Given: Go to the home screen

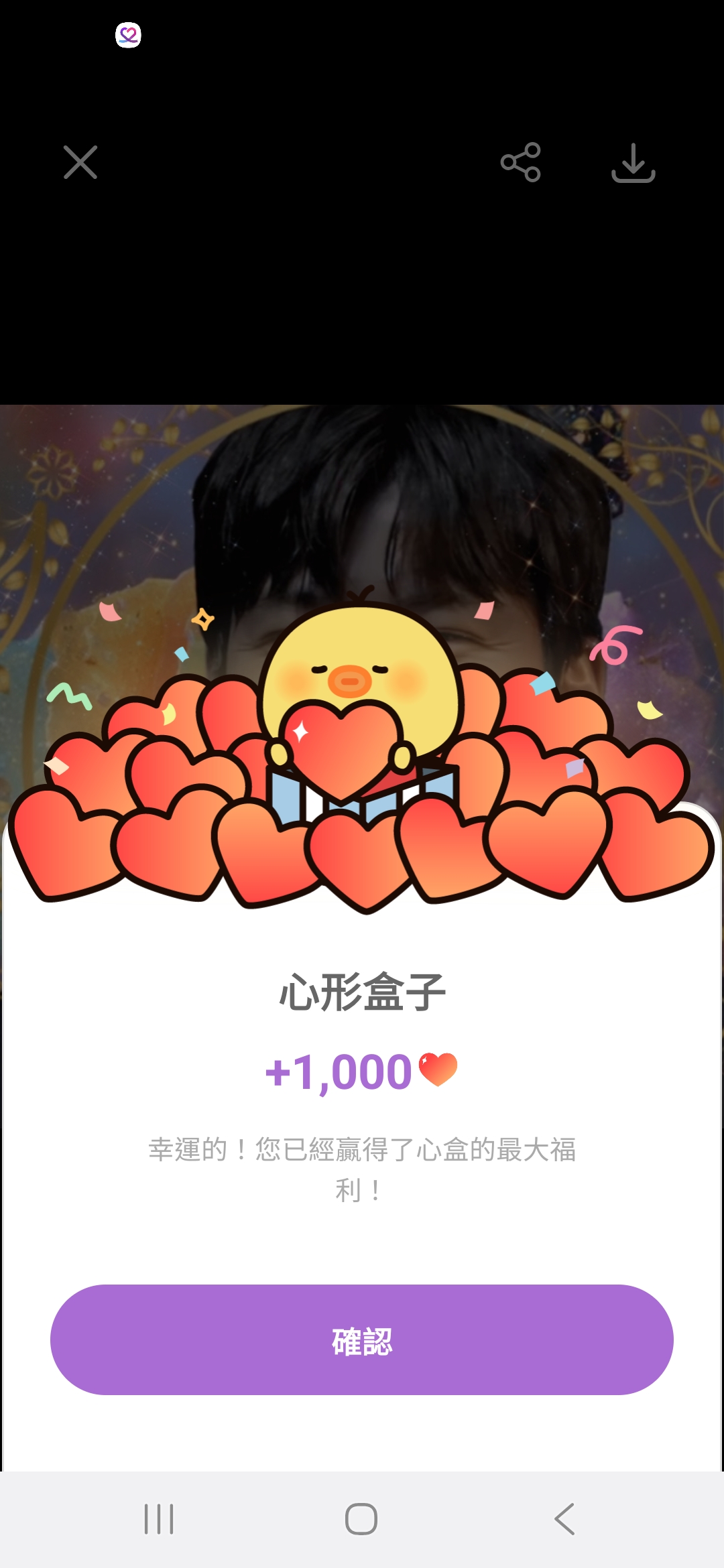Looking at the screenshot, I should 361,1518.
